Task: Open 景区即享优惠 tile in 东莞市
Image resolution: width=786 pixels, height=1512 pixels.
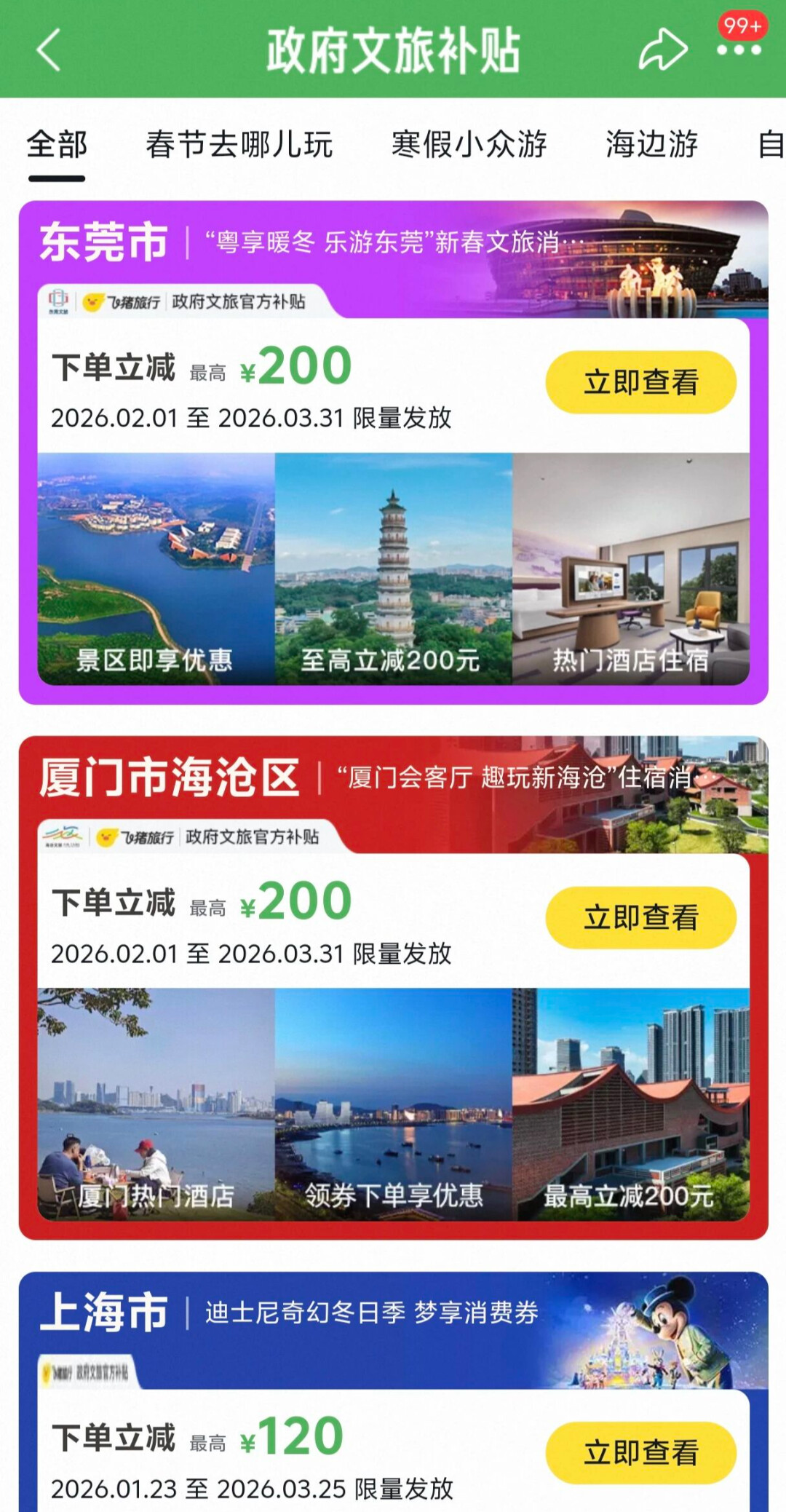Action: point(156,569)
